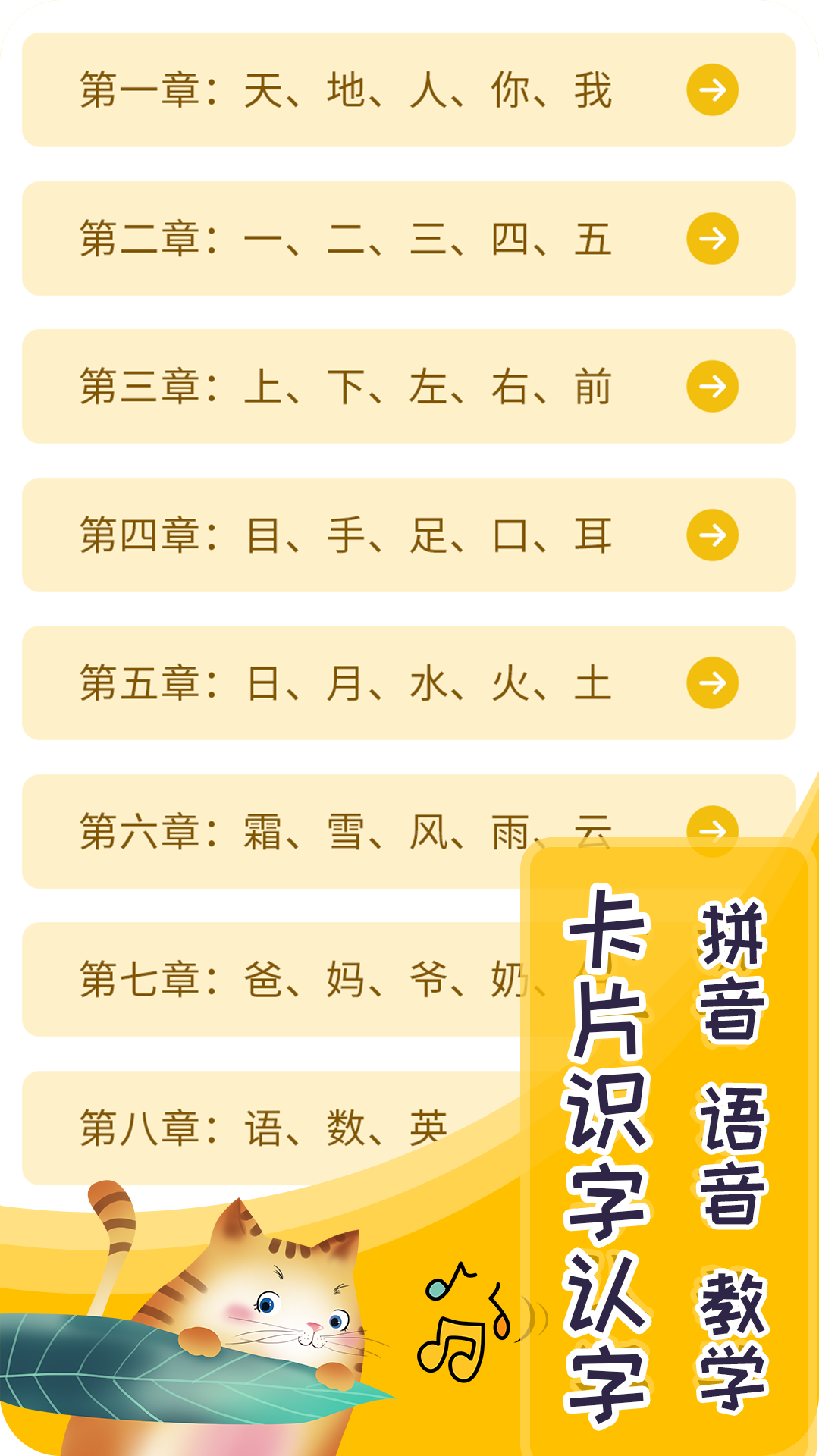
Task: Open chapter one using its arrow icon
Action: pyautogui.click(x=711, y=89)
